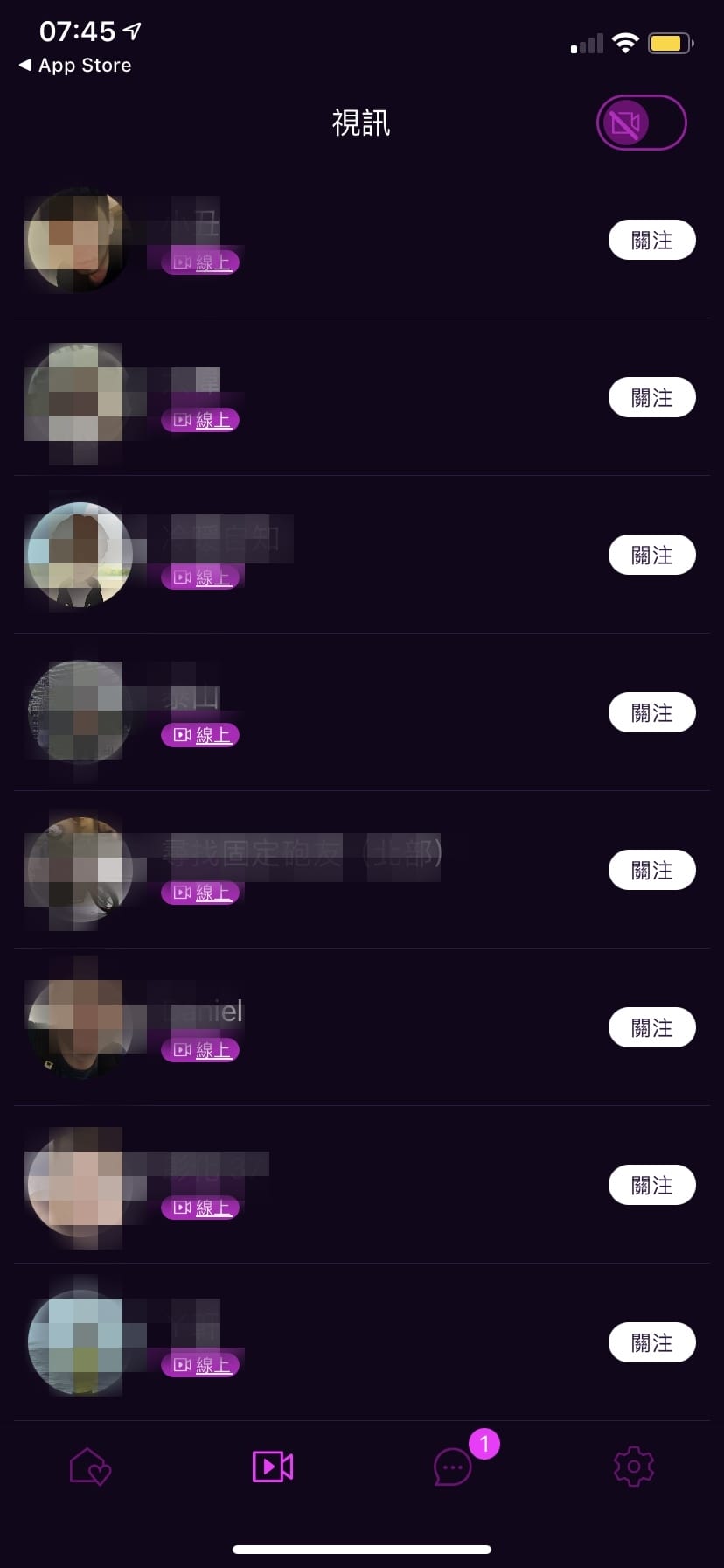Viewport: 724px width, 1568px height.
Task: Follow the user named Daniel
Action: 651,1027
